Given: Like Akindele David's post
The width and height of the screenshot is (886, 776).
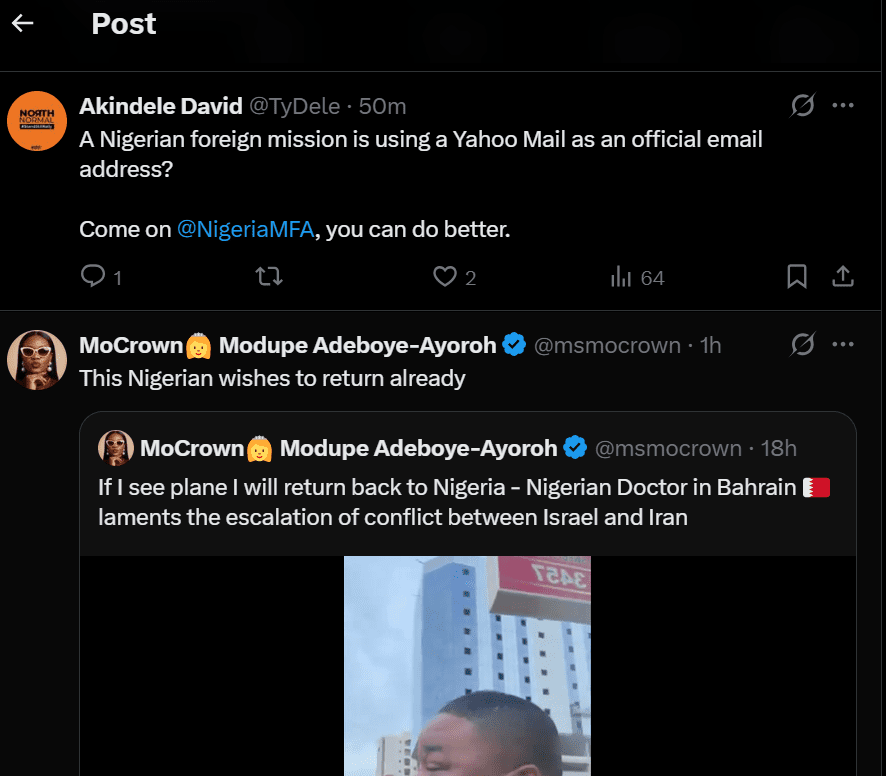Looking at the screenshot, I should [x=444, y=276].
